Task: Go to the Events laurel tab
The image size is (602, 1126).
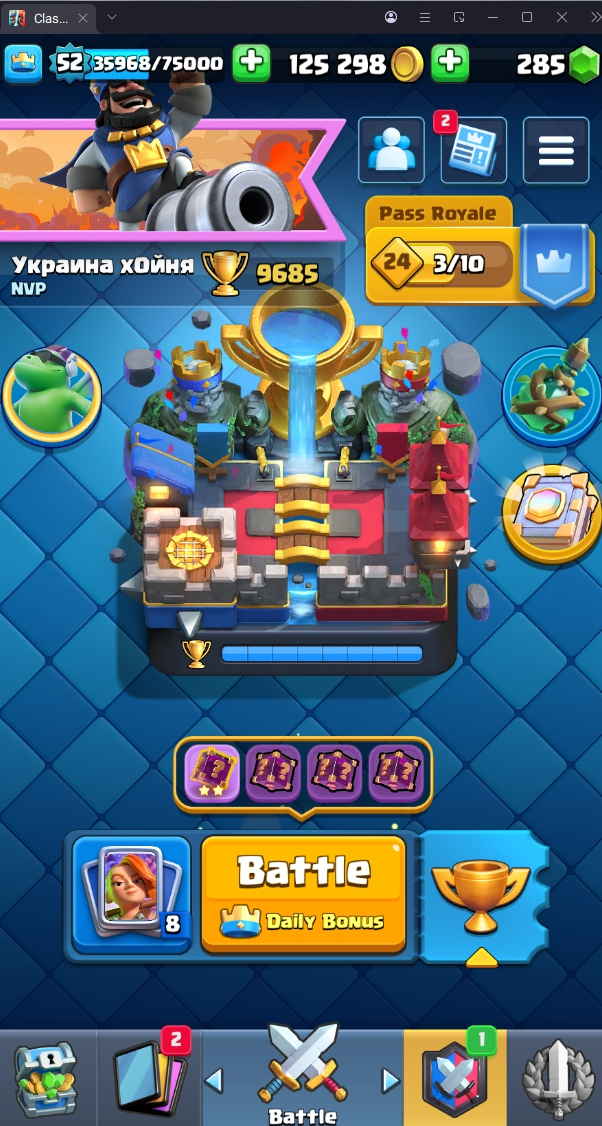Action: click(560, 1078)
